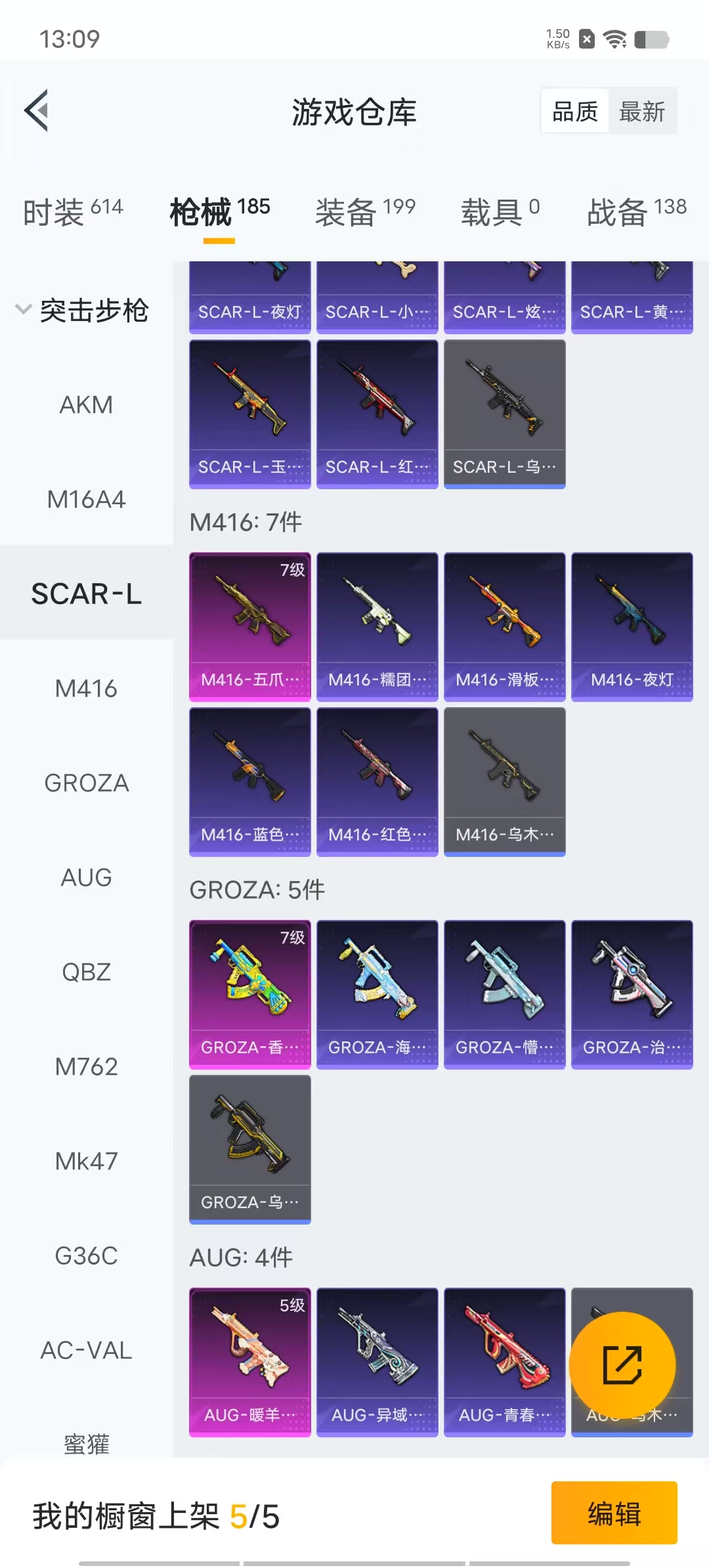This screenshot has height=1568, width=709.
Task: Sort by 最新
Action: pyautogui.click(x=641, y=112)
